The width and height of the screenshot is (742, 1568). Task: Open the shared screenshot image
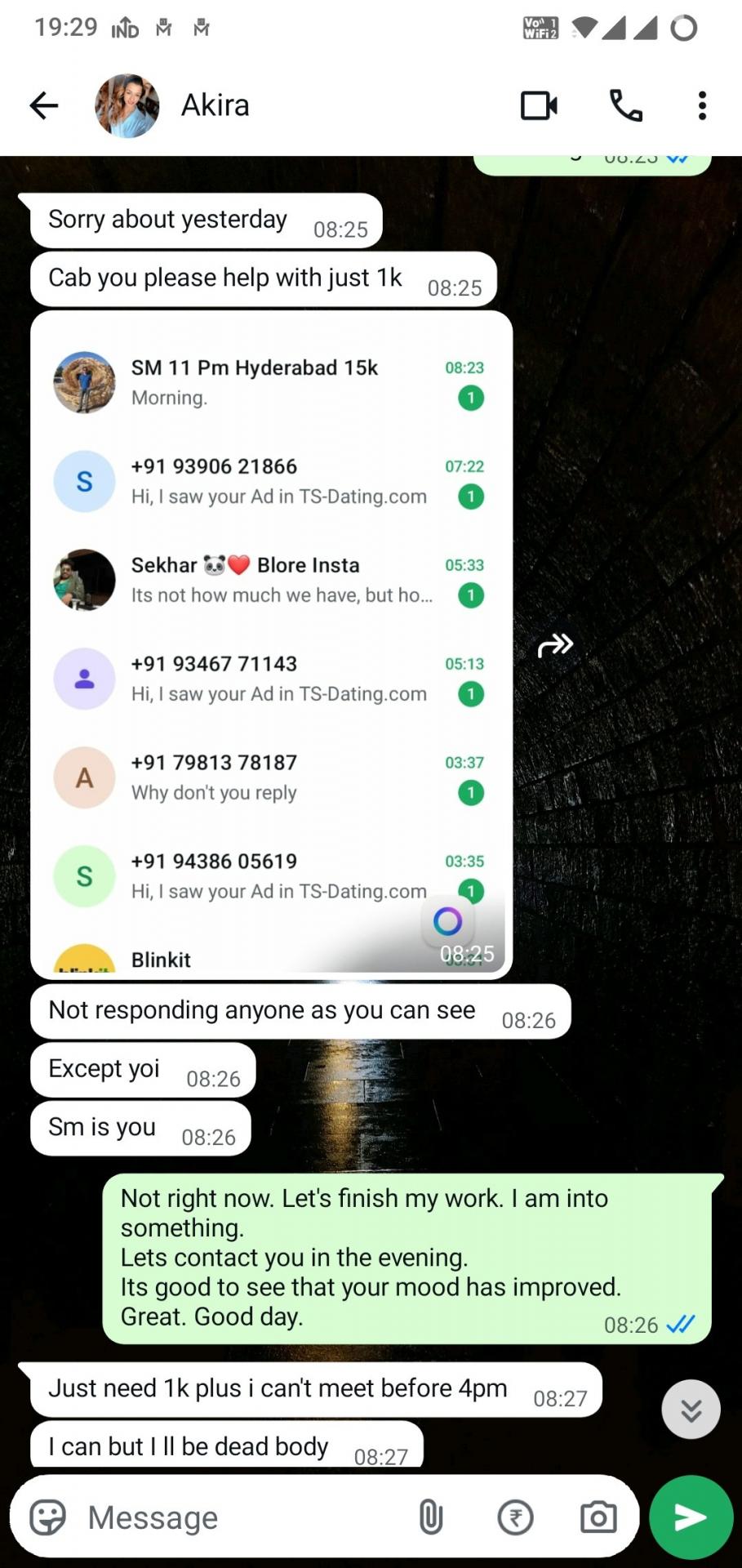[x=271, y=645]
